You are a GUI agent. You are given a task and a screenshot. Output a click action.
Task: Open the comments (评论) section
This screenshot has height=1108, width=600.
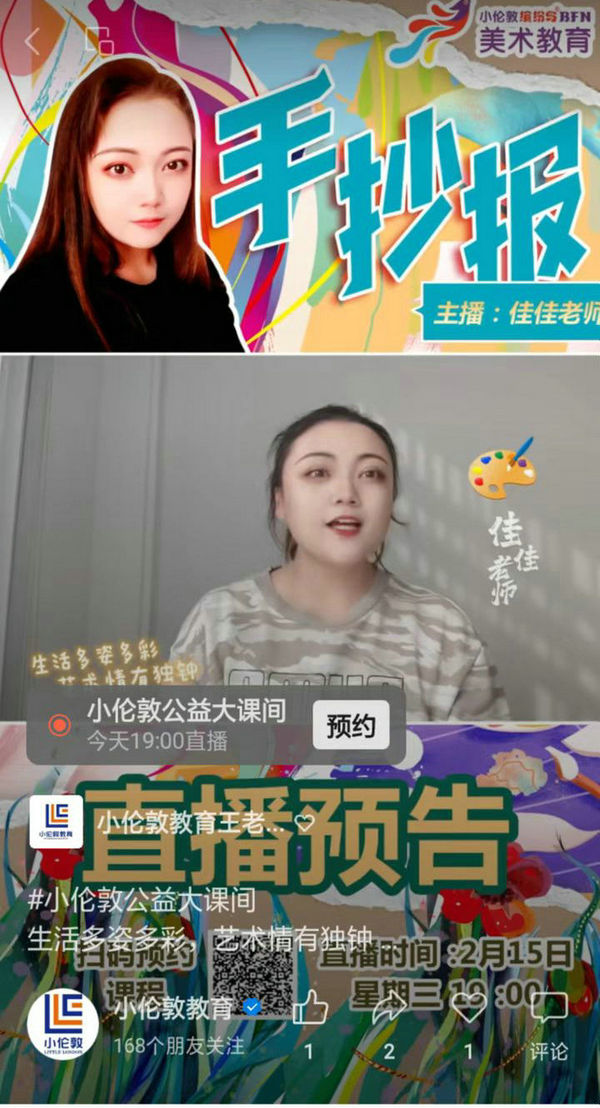click(548, 1012)
